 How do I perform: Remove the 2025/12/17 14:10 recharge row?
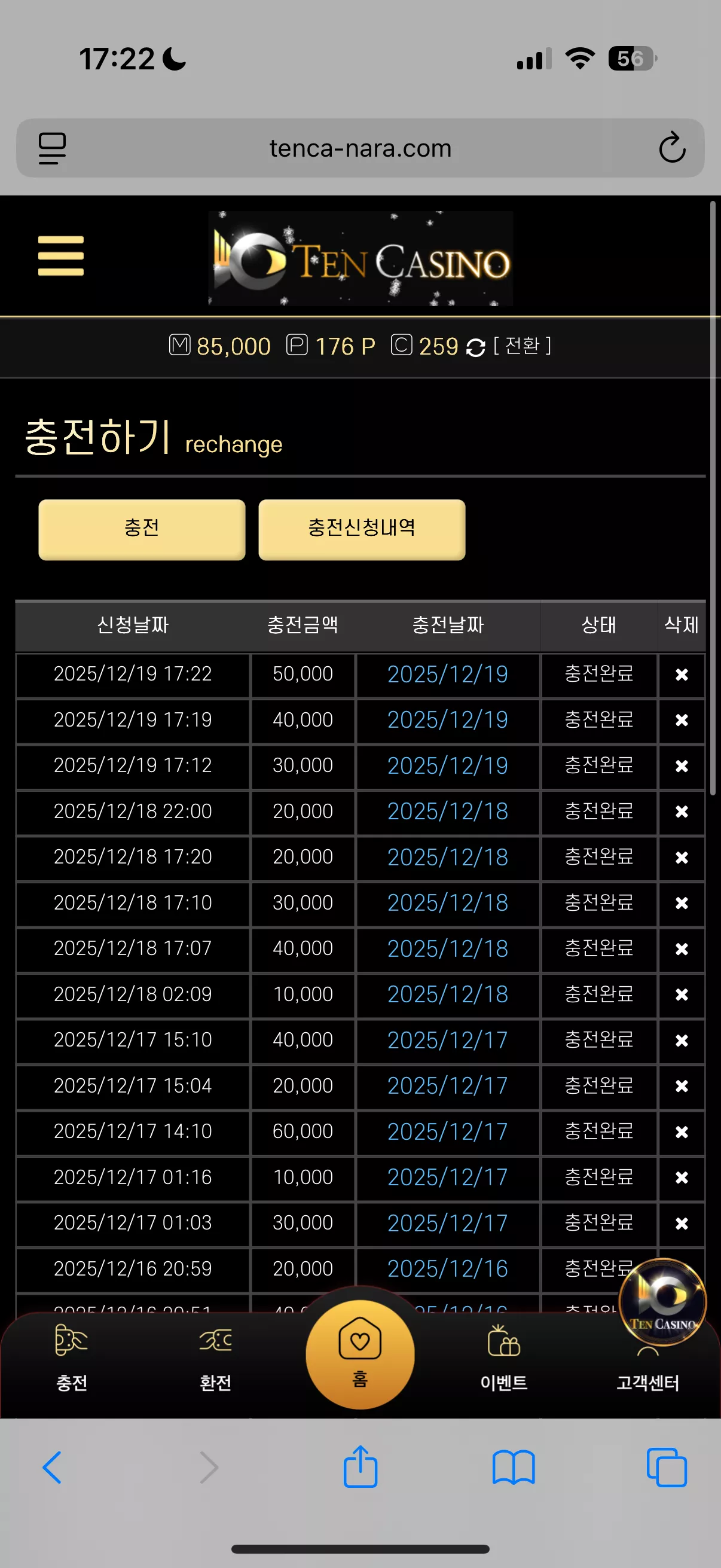pyautogui.click(x=682, y=1131)
